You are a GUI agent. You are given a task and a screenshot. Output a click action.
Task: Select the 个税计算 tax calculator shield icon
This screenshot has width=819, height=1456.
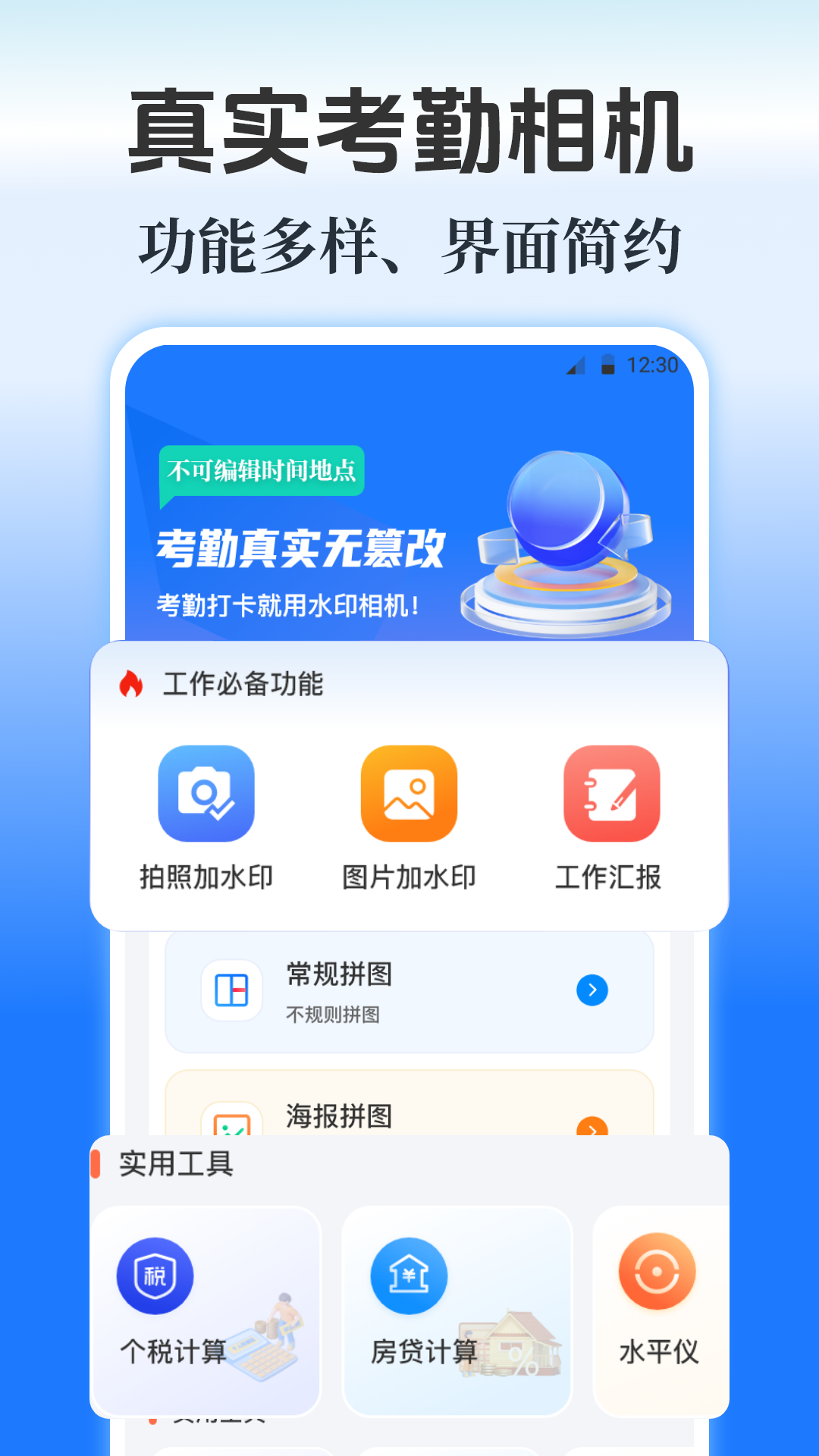(155, 1276)
